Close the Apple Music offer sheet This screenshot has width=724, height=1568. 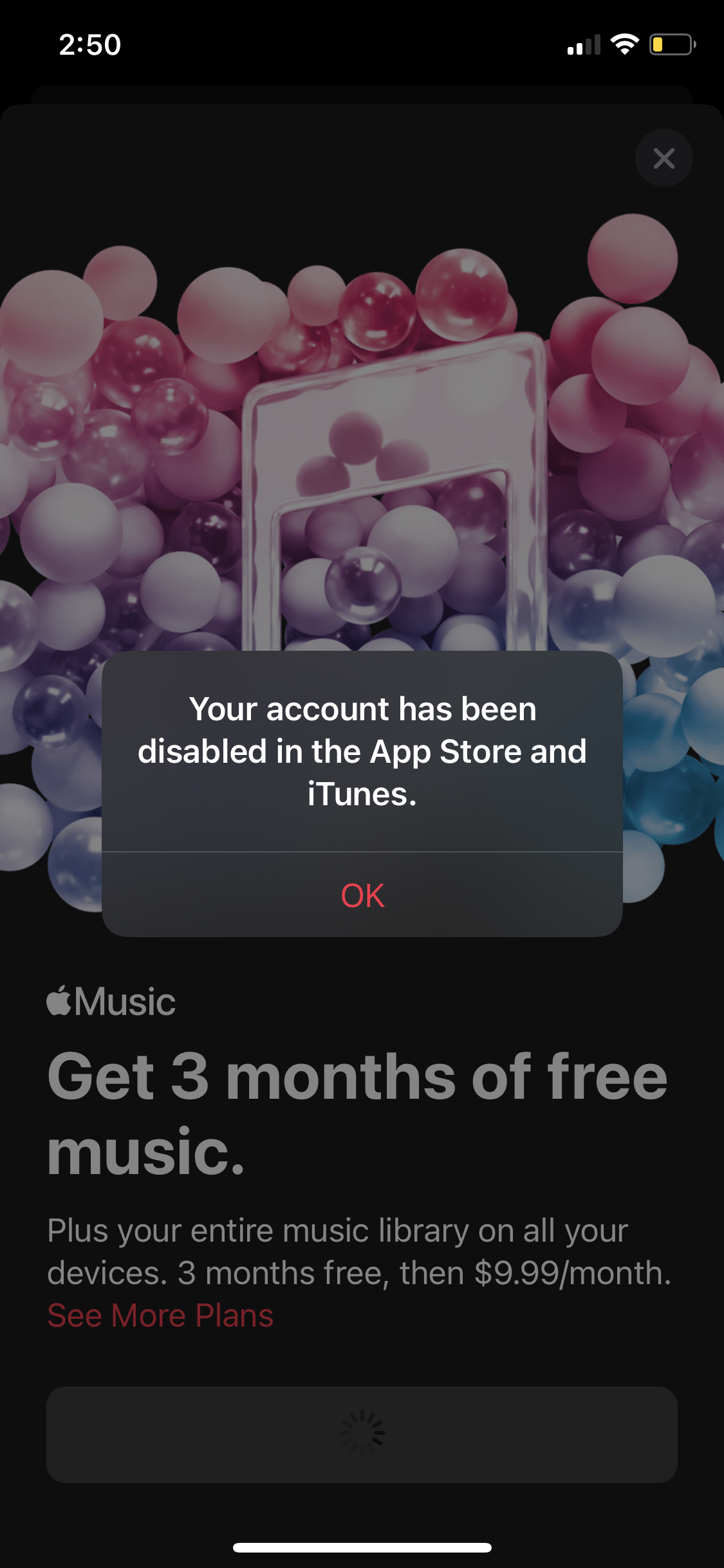[664, 158]
